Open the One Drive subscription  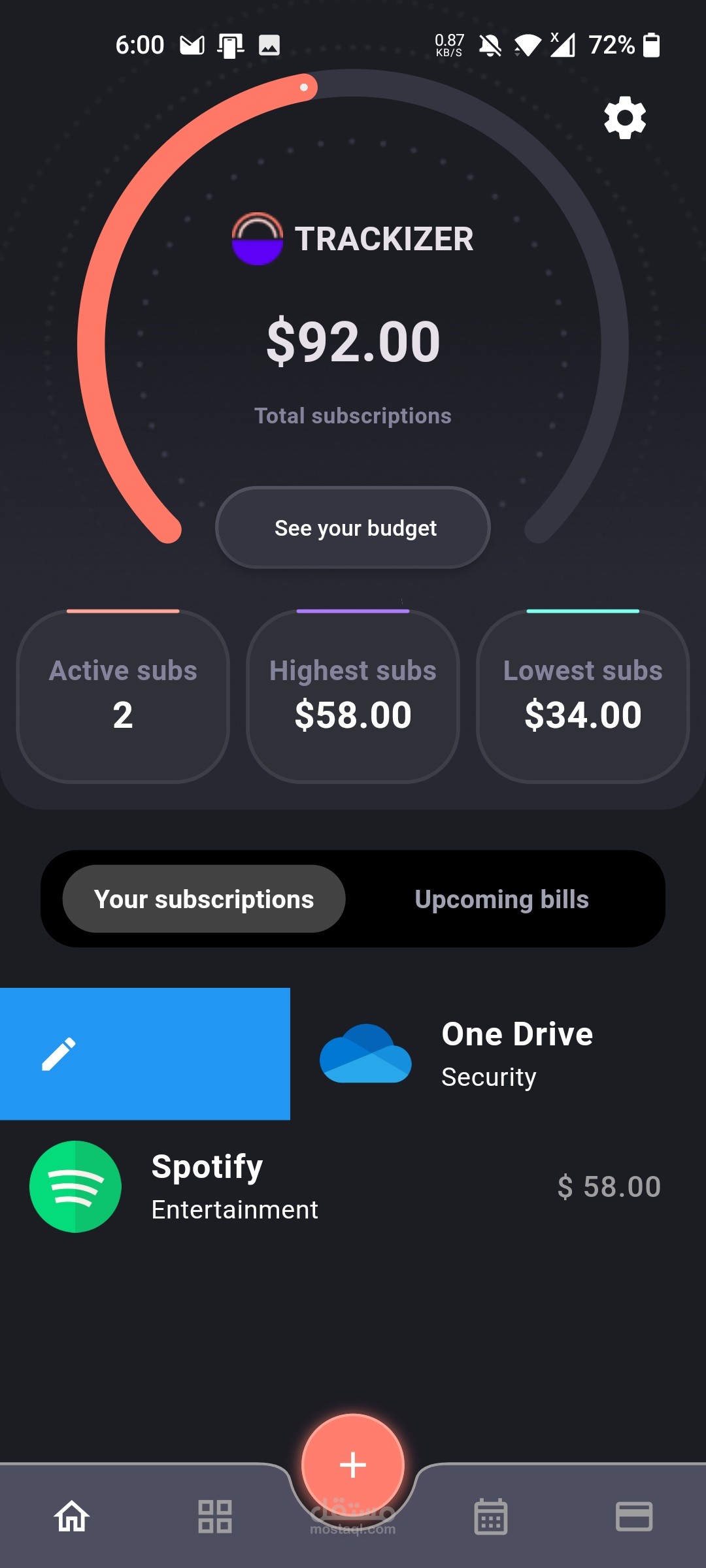coord(498,1054)
